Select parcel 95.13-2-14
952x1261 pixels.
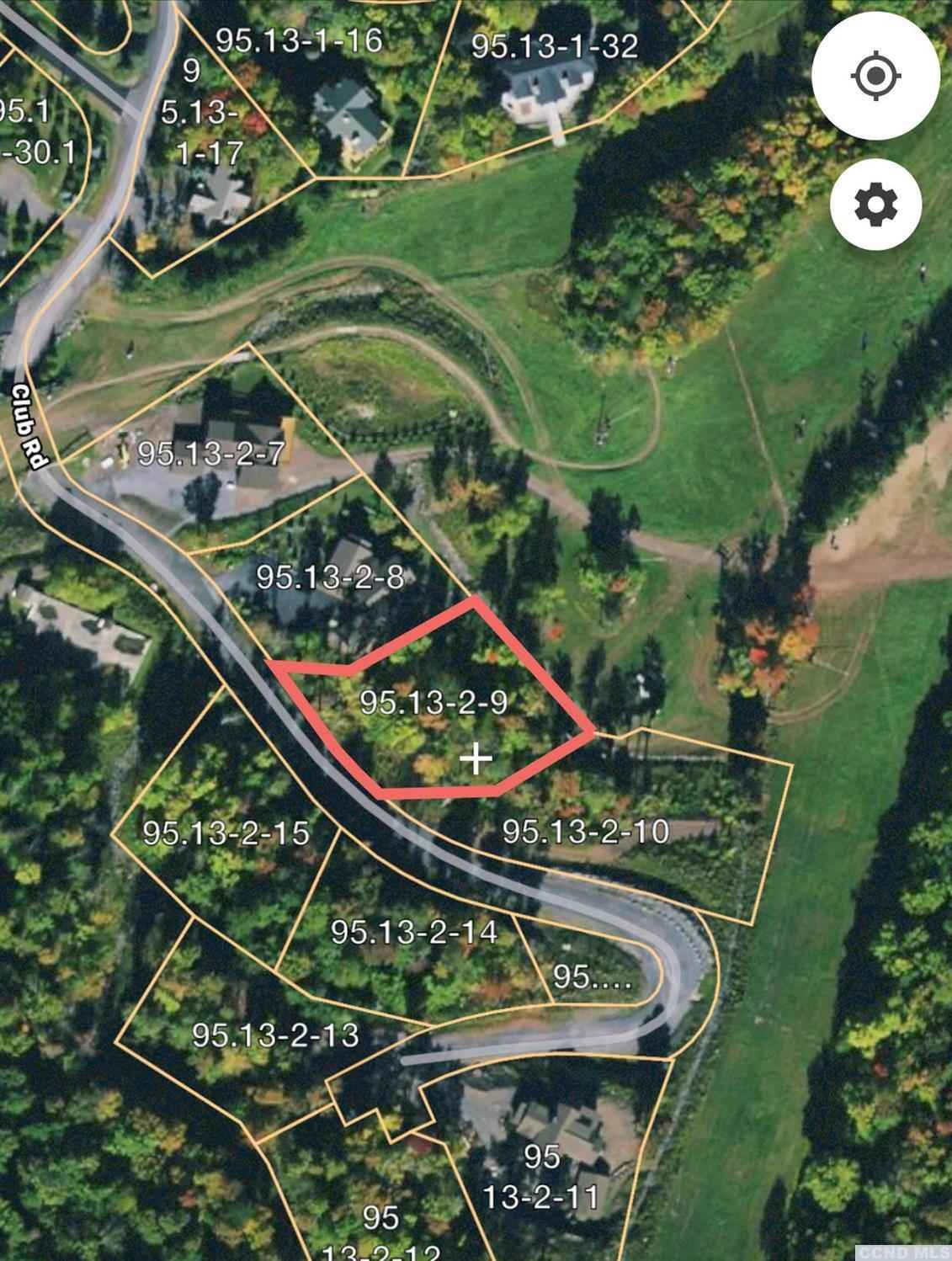point(414,933)
